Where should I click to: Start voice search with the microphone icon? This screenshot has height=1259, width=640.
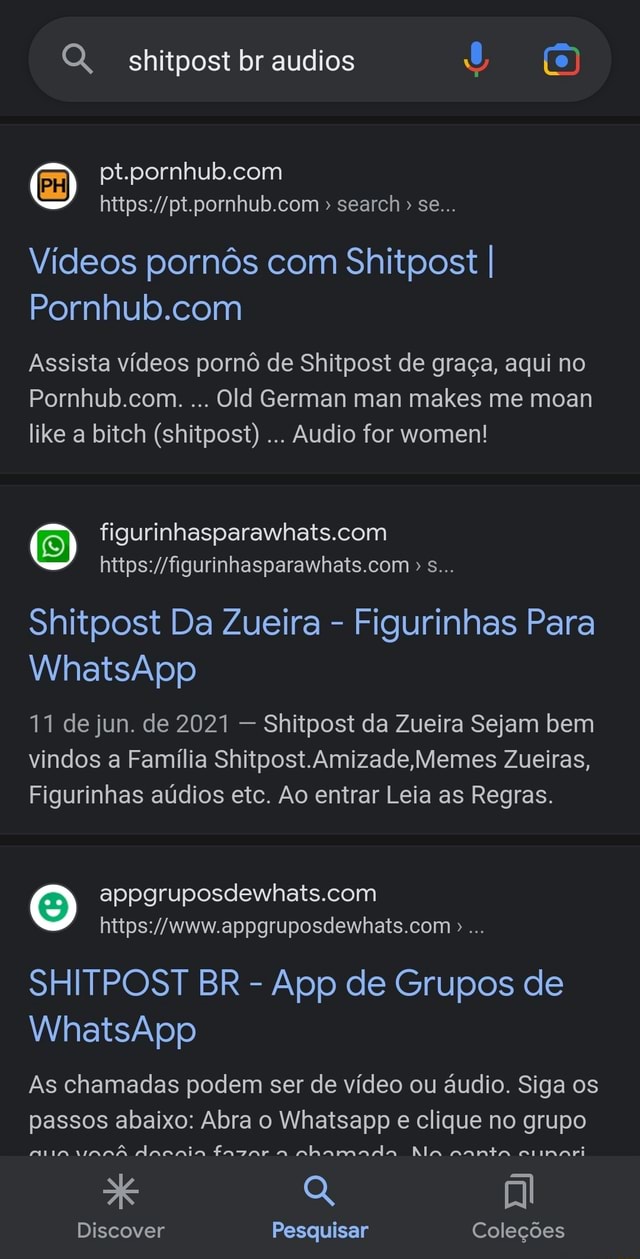pyautogui.click(x=477, y=61)
